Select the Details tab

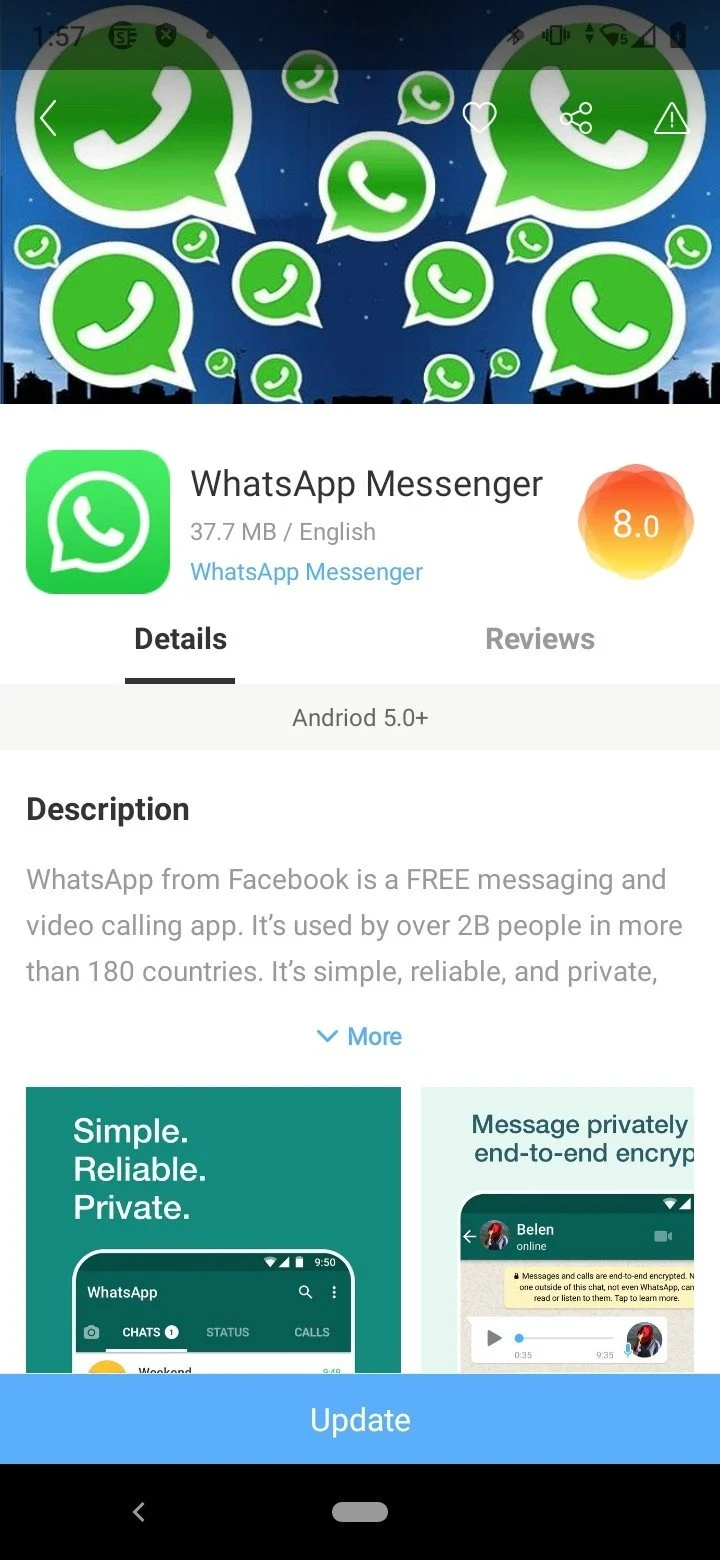point(180,640)
